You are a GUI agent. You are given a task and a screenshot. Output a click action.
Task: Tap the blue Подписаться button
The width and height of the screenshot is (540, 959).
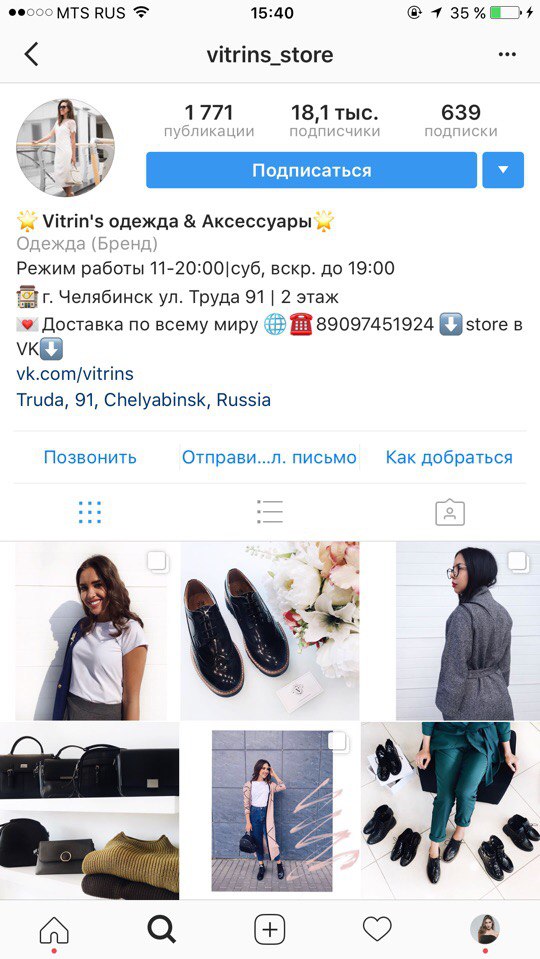click(311, 170)
